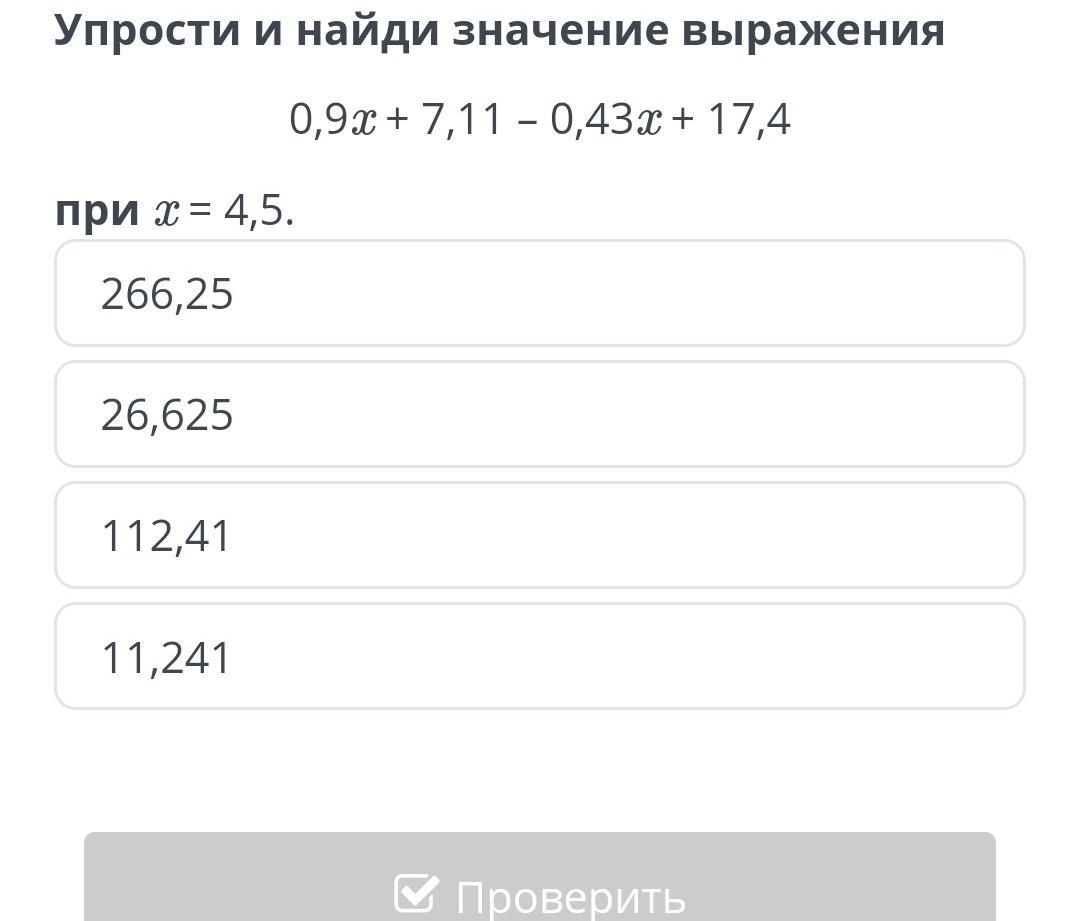This screenshot has width=1080, height=921.
Task: Choose the answer 26,625
Action: coord(539,414)
